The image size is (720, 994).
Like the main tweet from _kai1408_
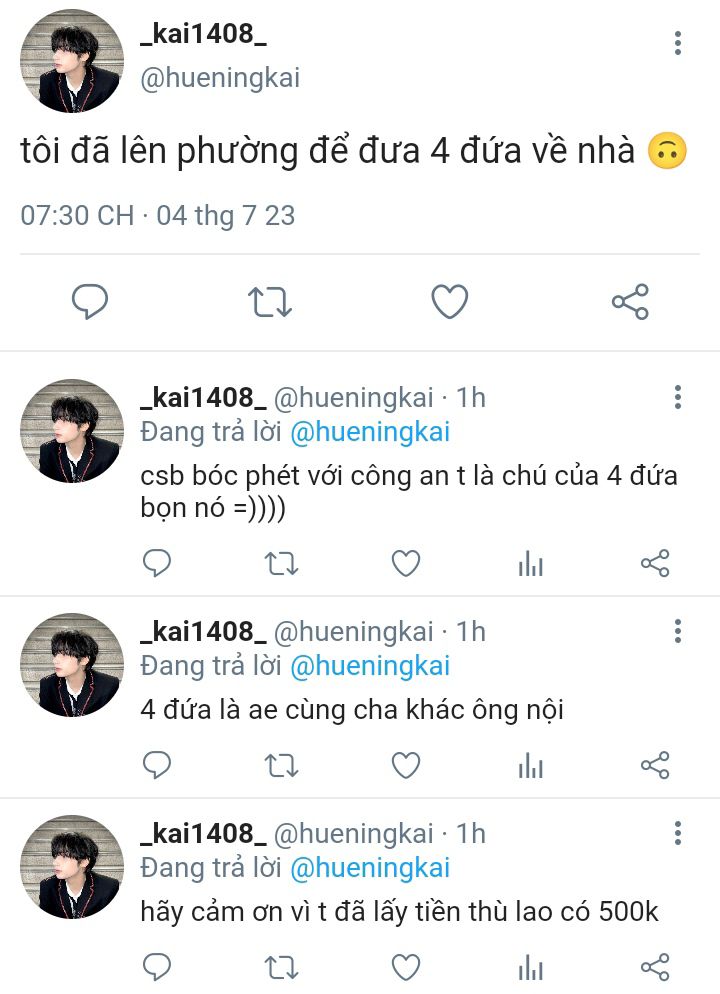[449, 301]
